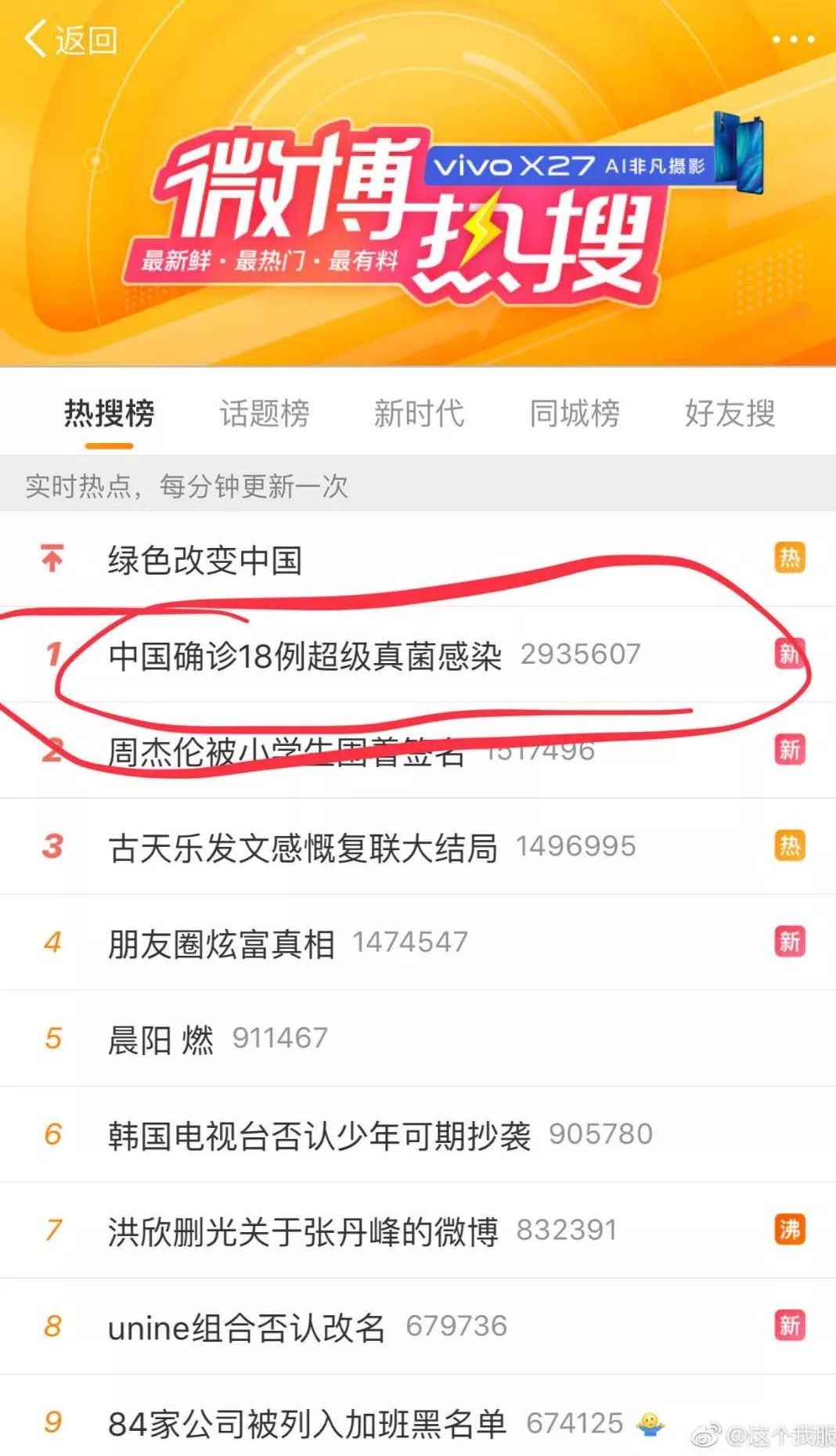Show the 好友搜 tab
This screenshot has width=836, height=1456.
(730, 413)
